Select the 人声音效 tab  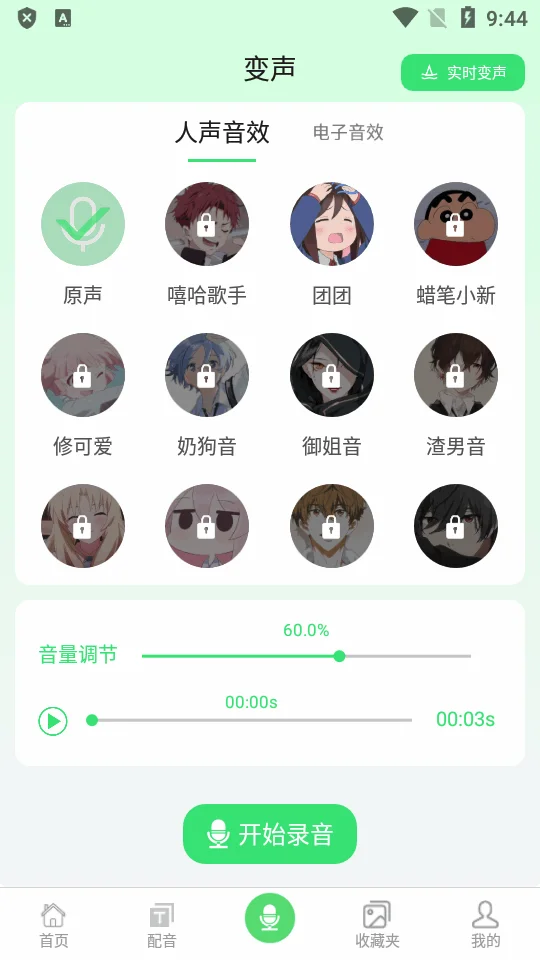pyautogui.click(x=222, y=133)
